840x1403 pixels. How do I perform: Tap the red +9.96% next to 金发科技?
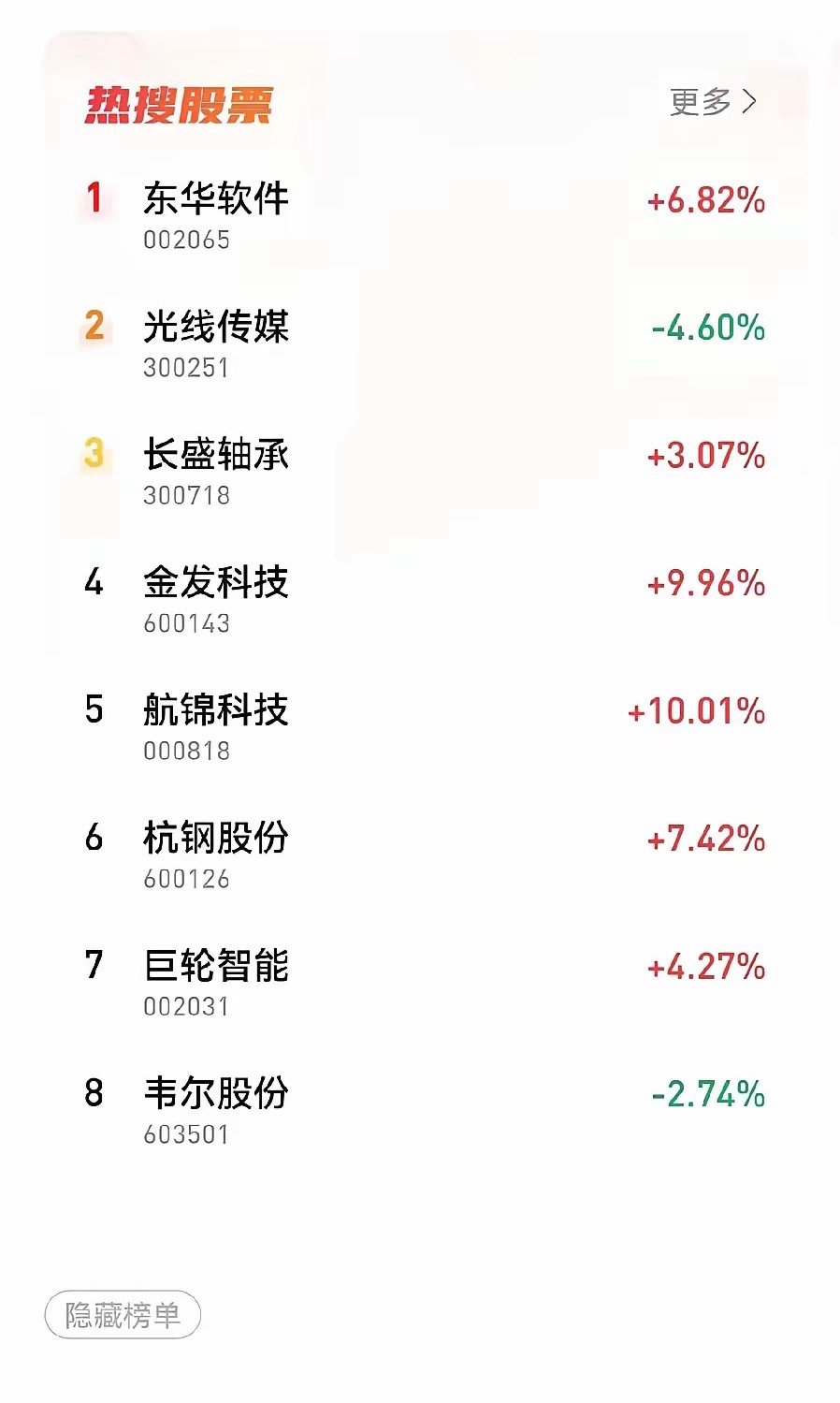coord(704,583)
